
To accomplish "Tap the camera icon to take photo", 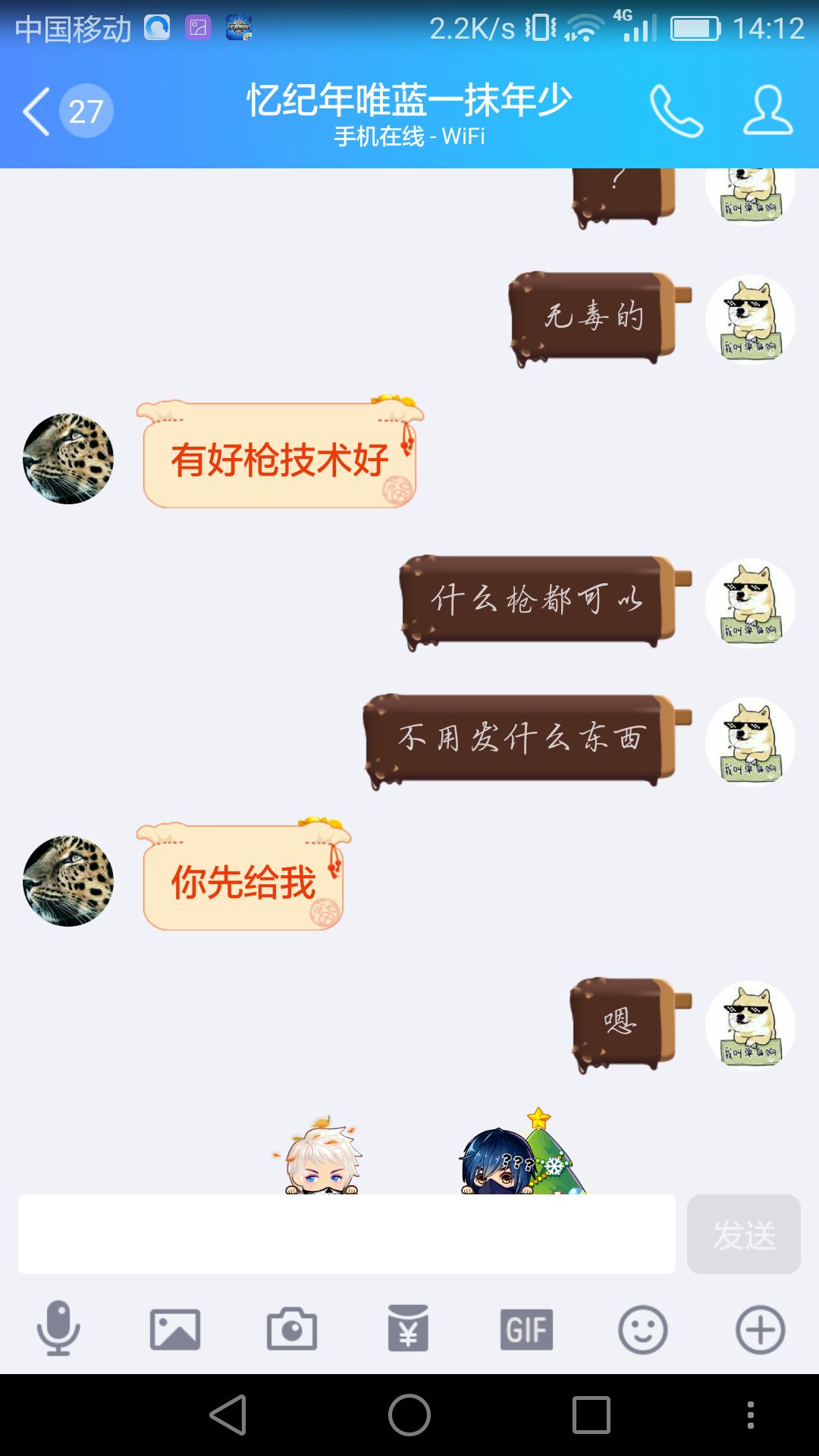I will click(x=292, y=1328).
